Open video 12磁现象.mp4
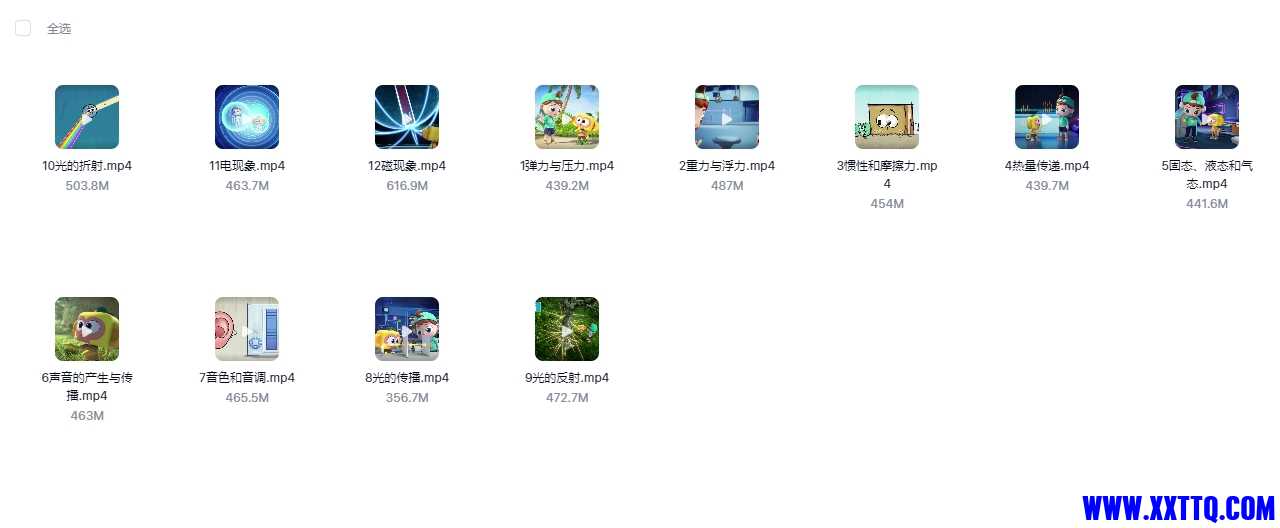Viewport: 1280px width, 528px height. [407, 117]
